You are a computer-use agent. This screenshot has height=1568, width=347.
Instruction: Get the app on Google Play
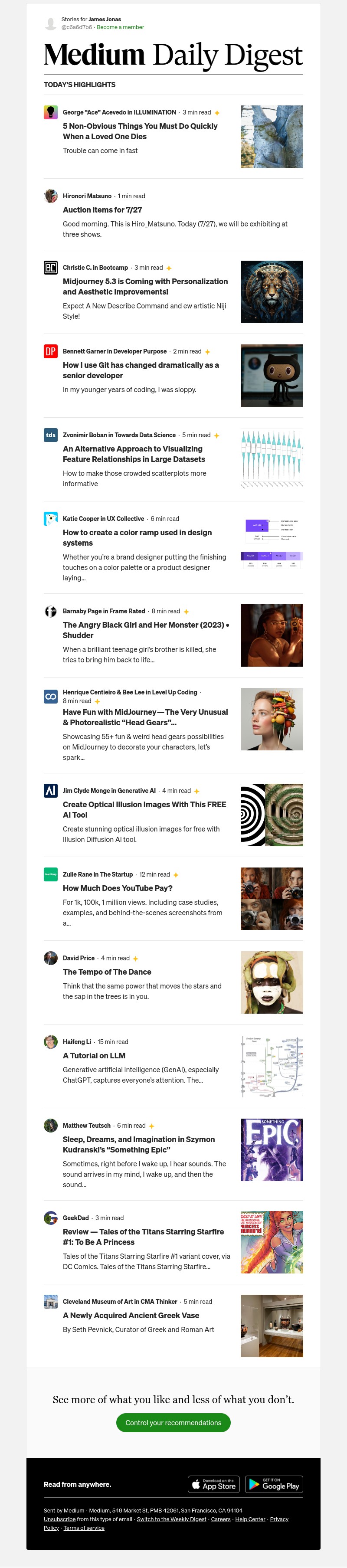(273, 1484)
